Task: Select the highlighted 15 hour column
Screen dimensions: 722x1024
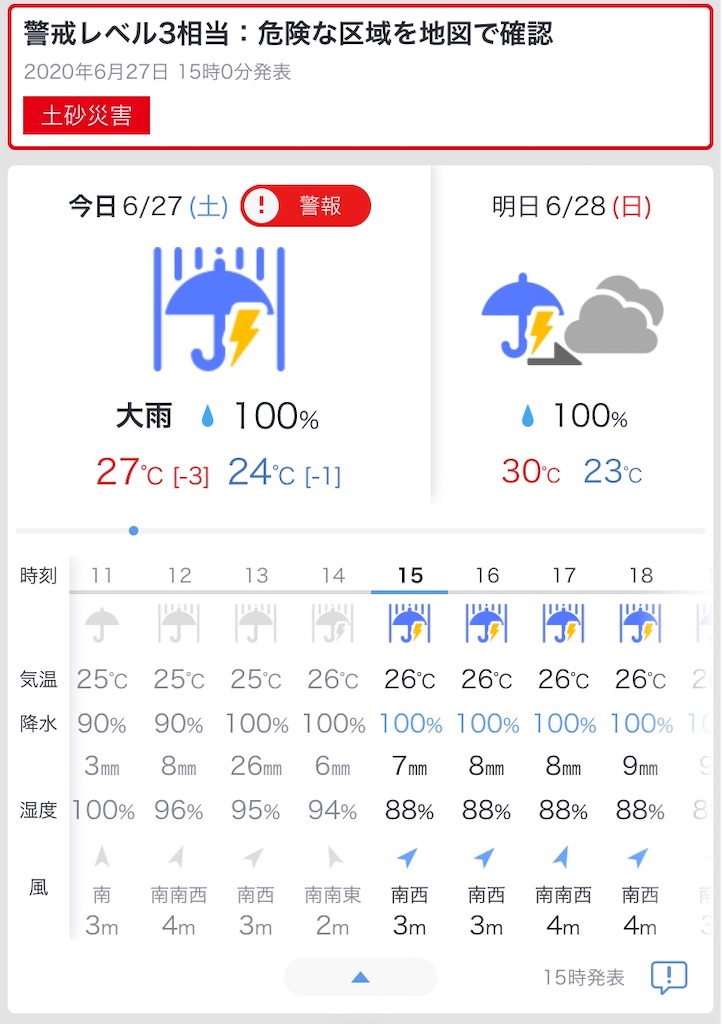Action: pos(409,575)
